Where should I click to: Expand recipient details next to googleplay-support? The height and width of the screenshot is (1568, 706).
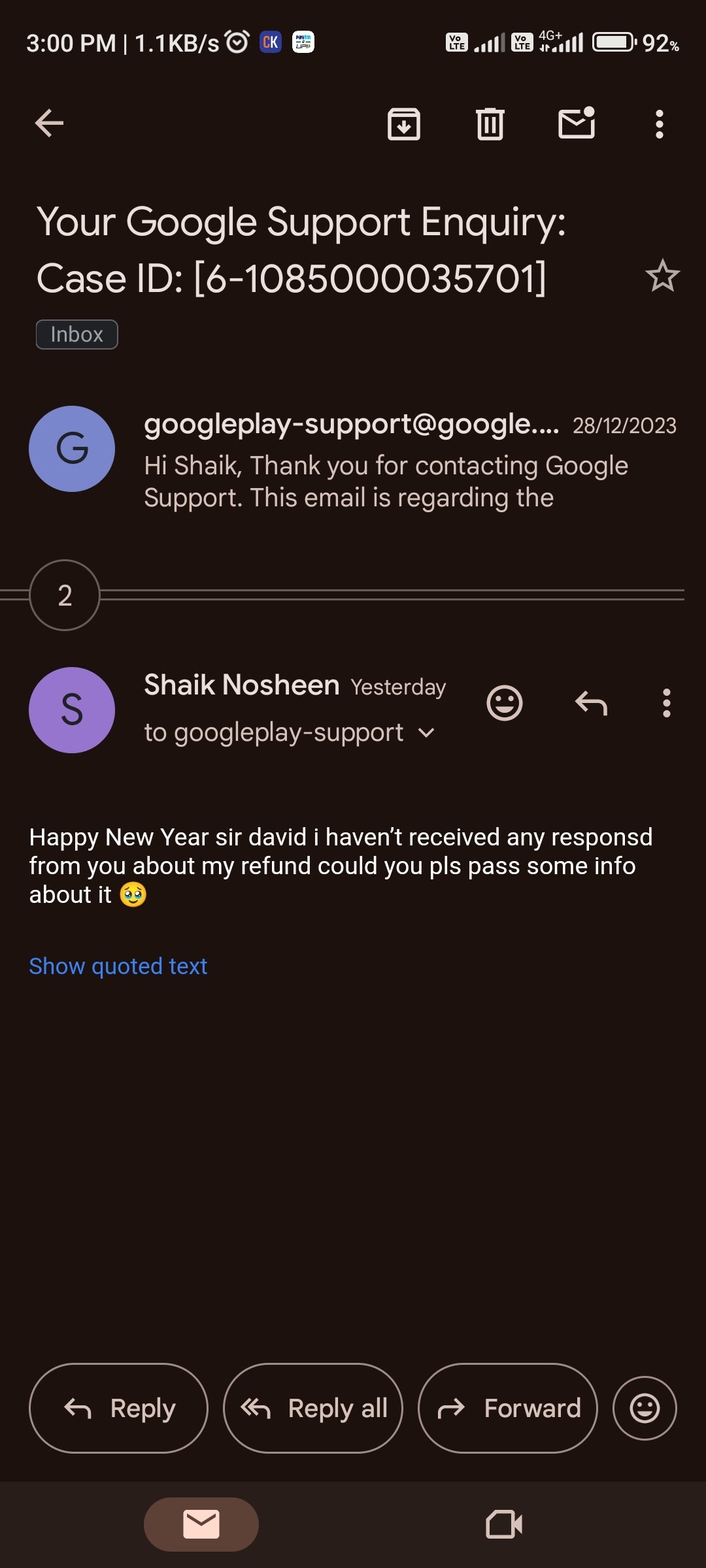pyautogui.click(x=426, y=733)
